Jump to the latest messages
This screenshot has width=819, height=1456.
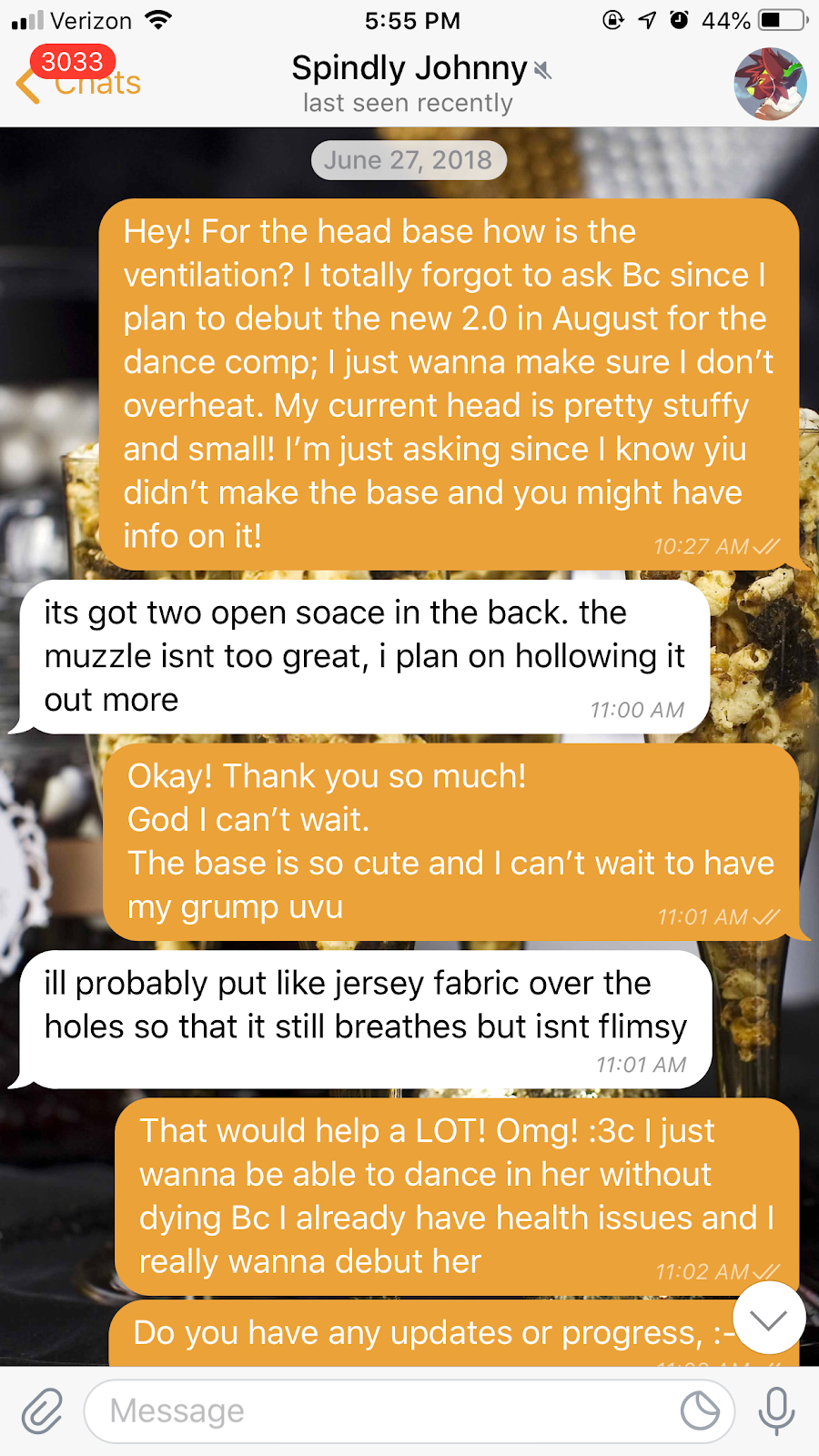click(769, 1318)
